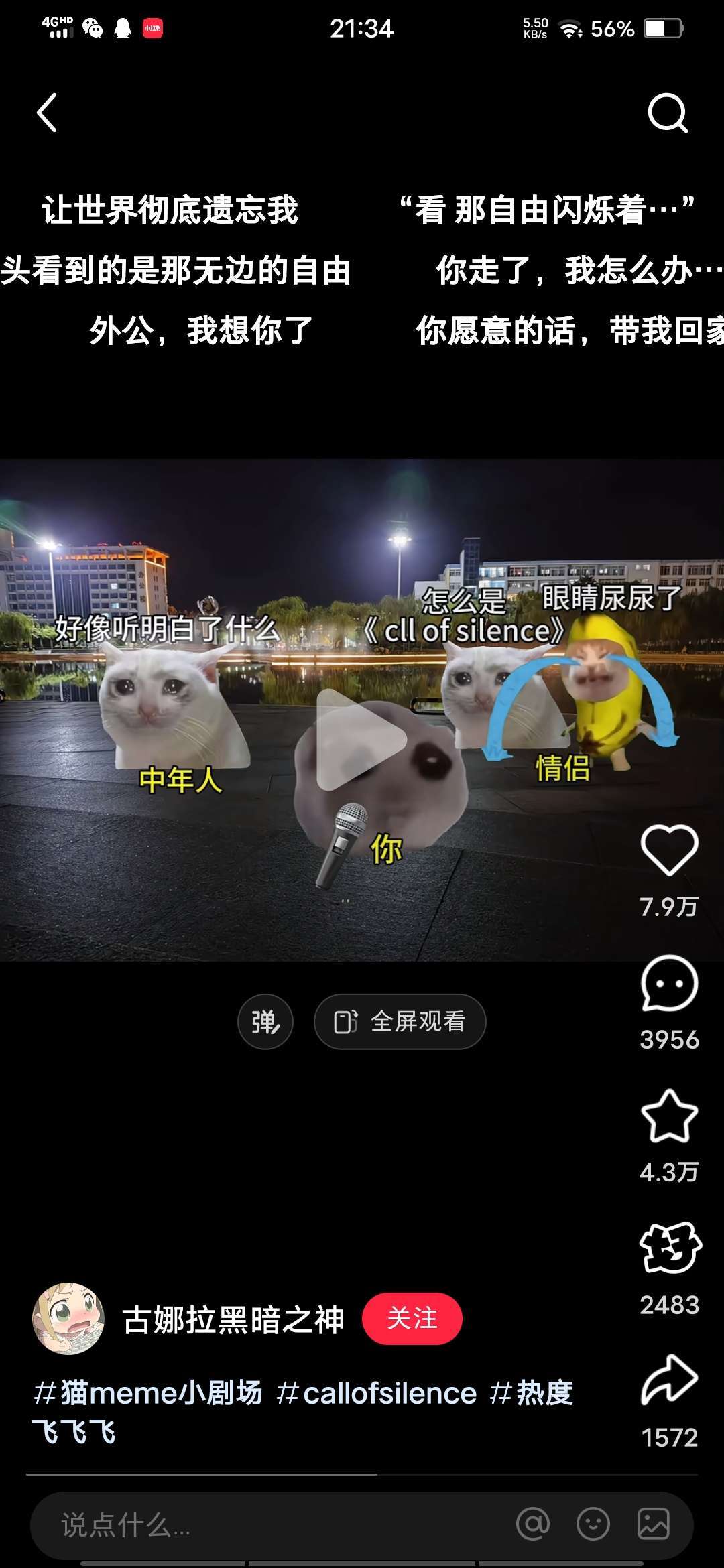Open the comments bubble icon
The height and width of the screenshot is (1568, 724).
coord(670,983)
